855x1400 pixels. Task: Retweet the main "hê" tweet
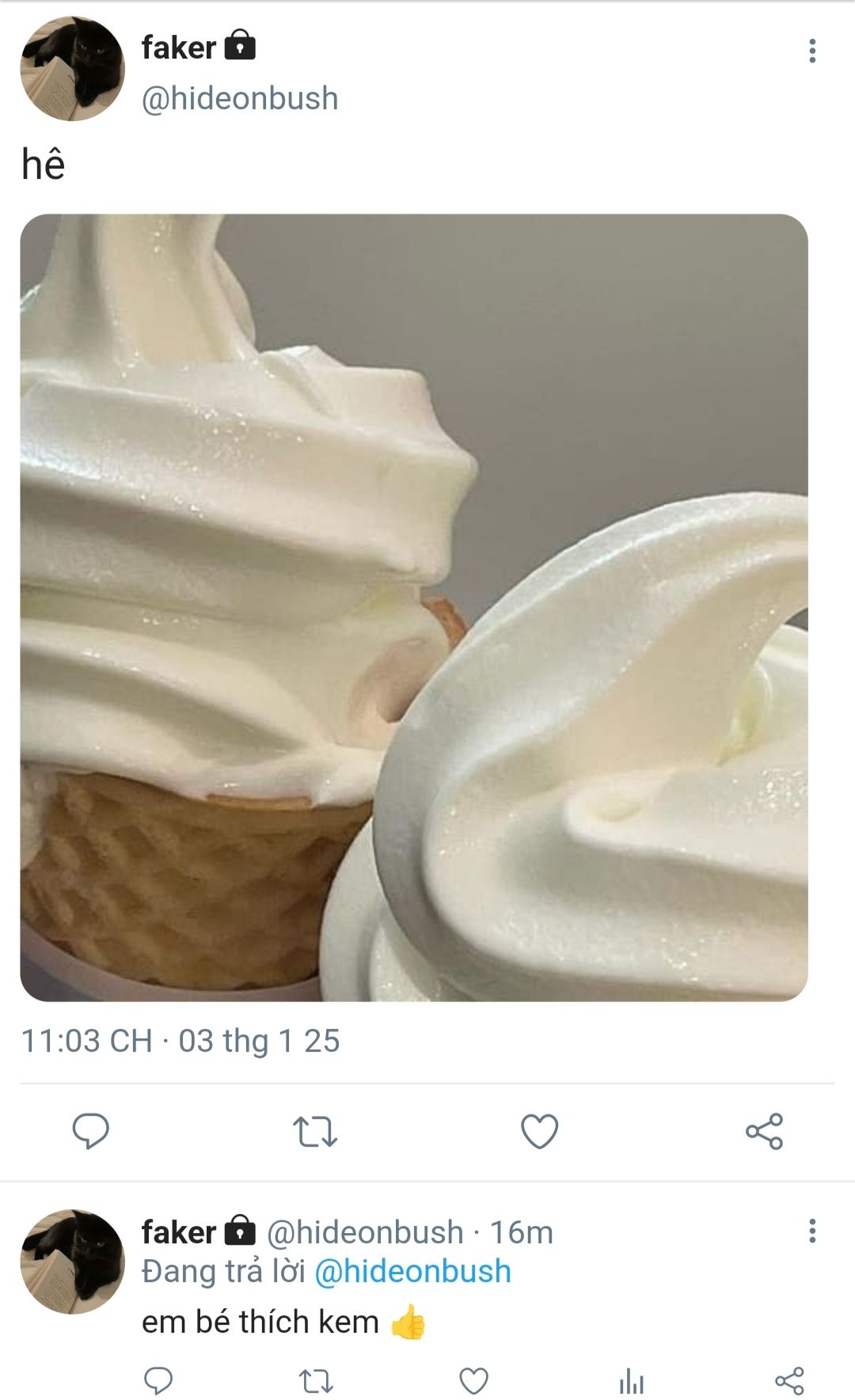coord(315,1131)
